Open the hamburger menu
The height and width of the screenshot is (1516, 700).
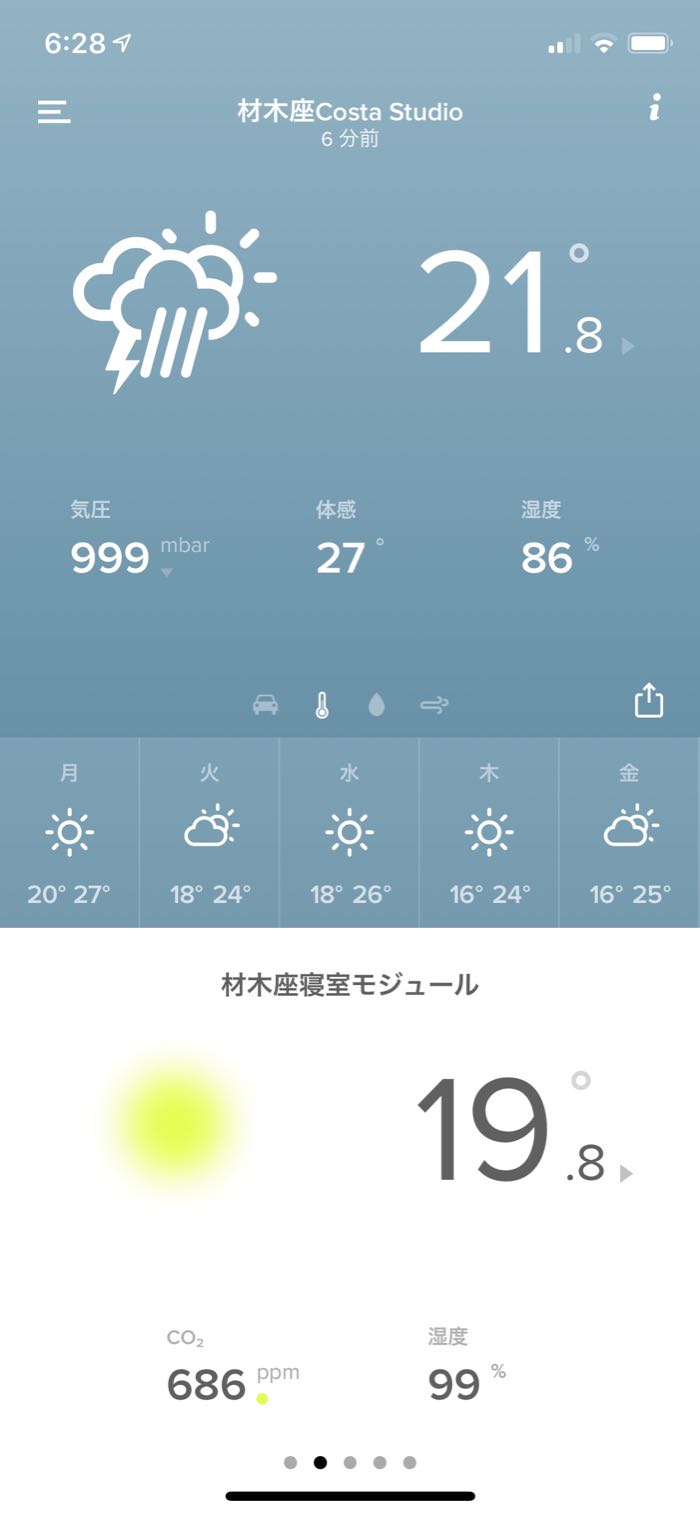tap(54, 111)
